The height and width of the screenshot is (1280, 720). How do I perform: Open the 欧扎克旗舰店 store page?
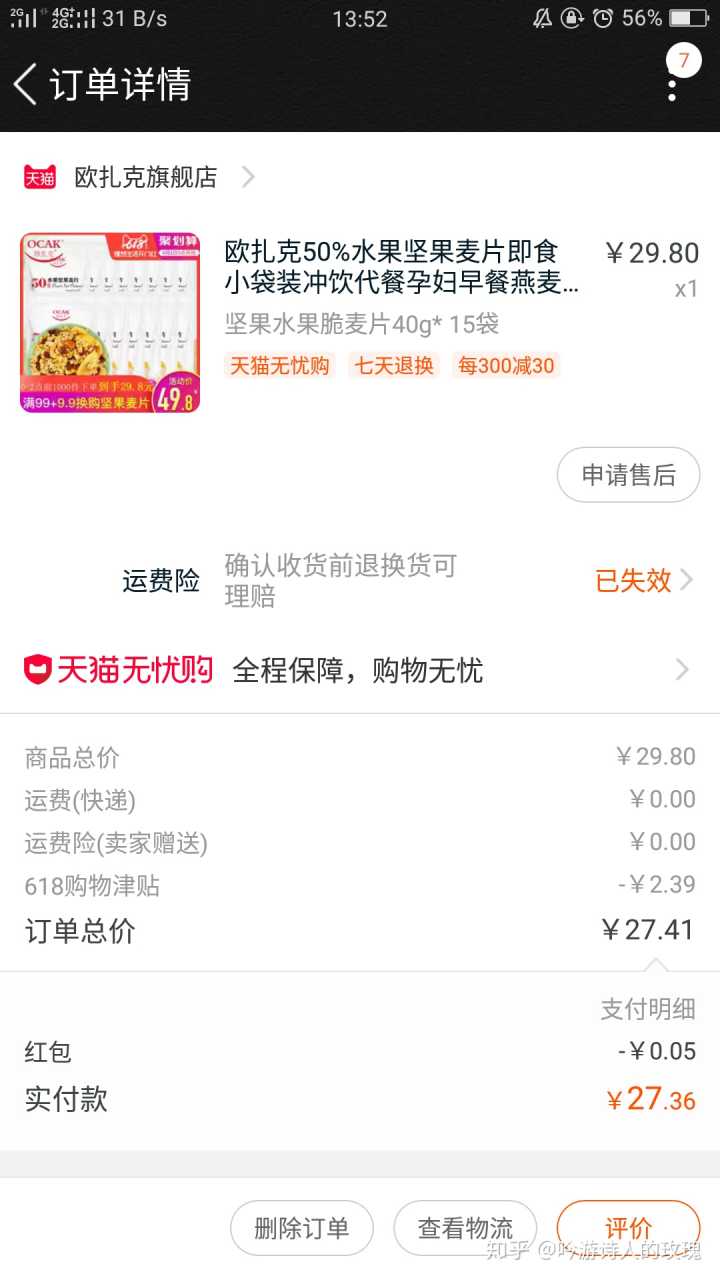146,177
